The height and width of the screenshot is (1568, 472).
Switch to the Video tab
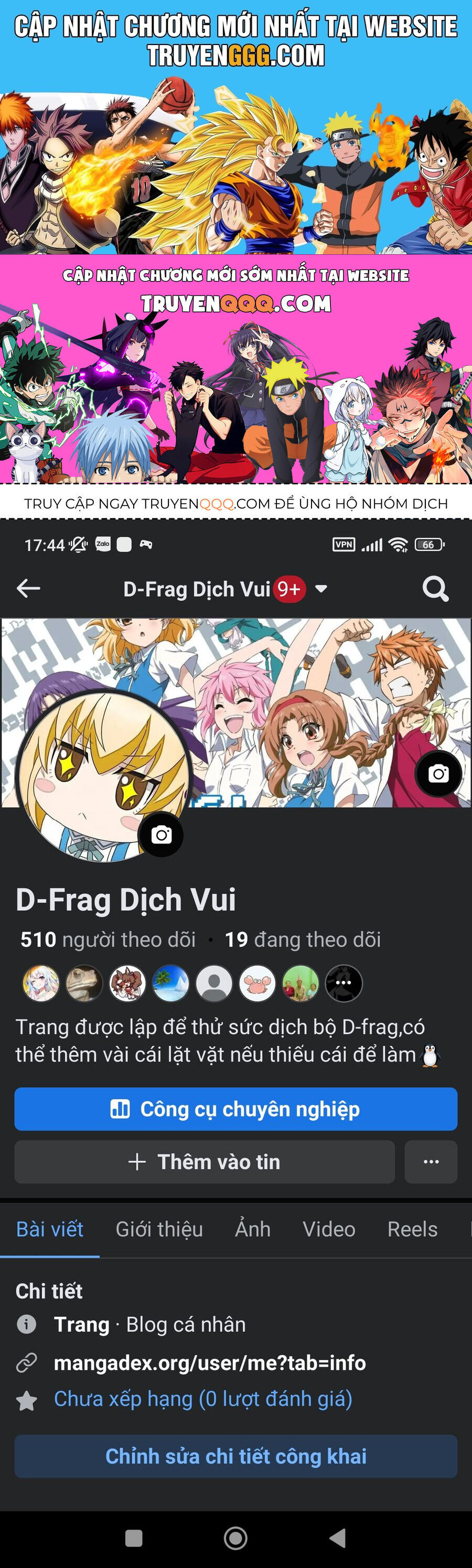329,1229
